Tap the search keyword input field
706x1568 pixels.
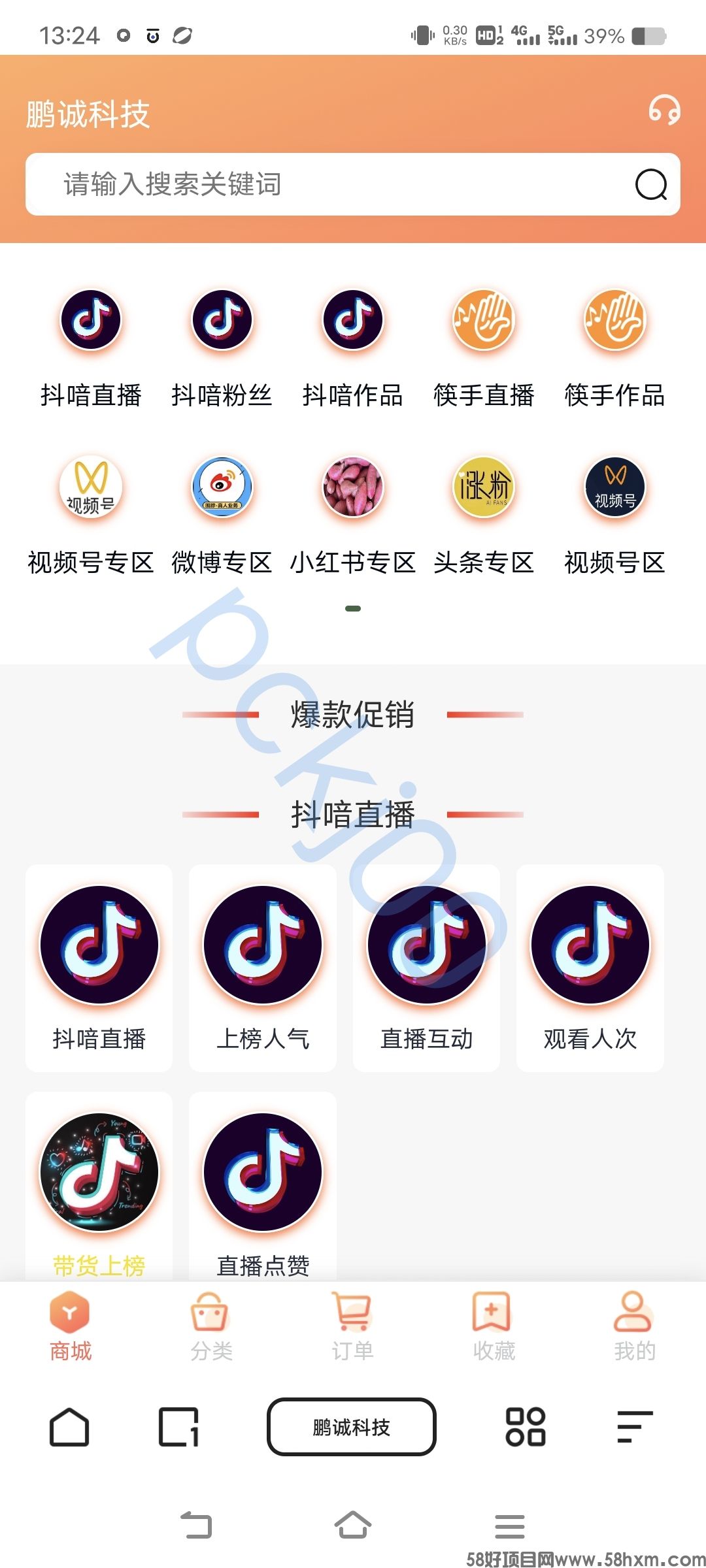click(x=327, y=184)
